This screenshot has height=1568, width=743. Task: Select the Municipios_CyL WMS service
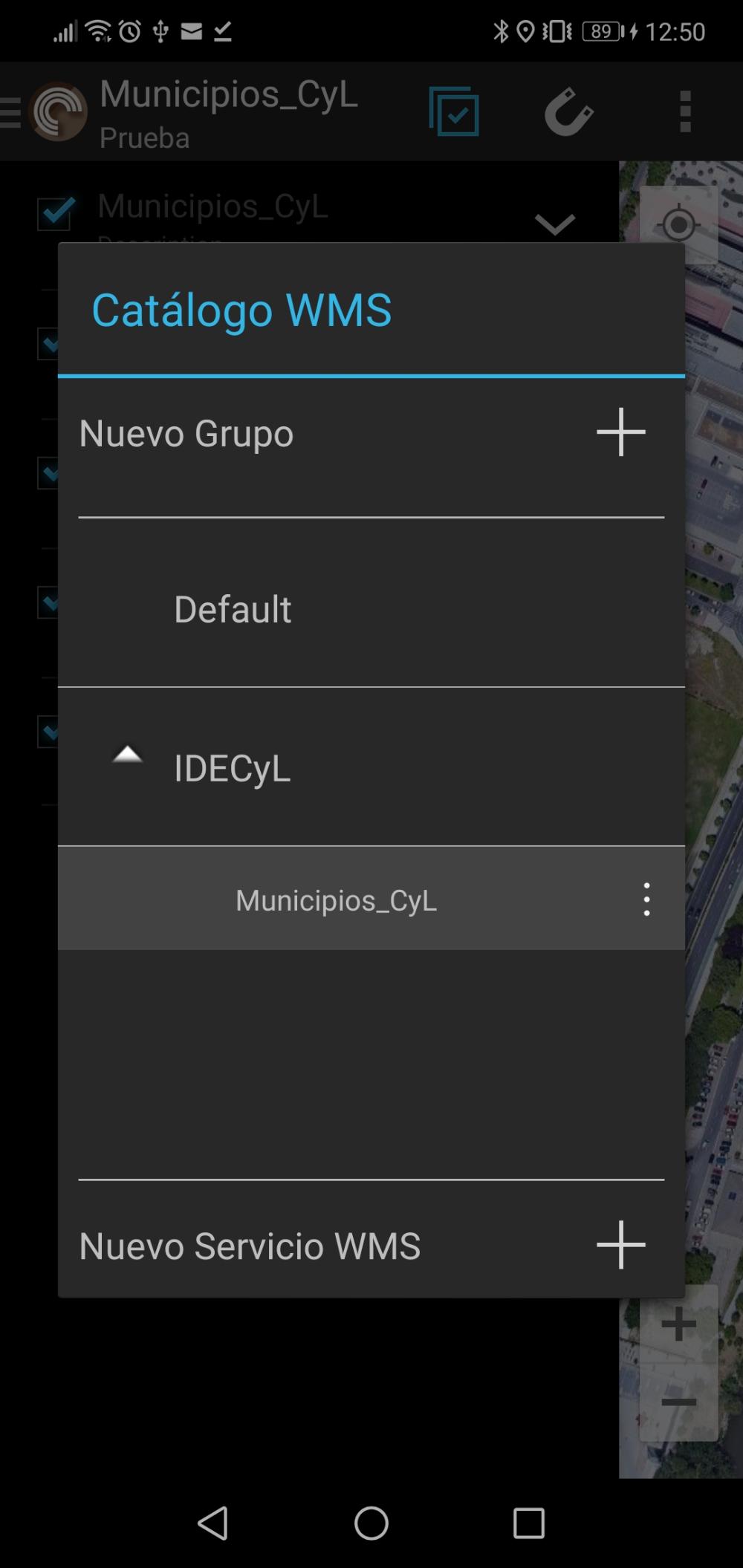pos(336,900)
